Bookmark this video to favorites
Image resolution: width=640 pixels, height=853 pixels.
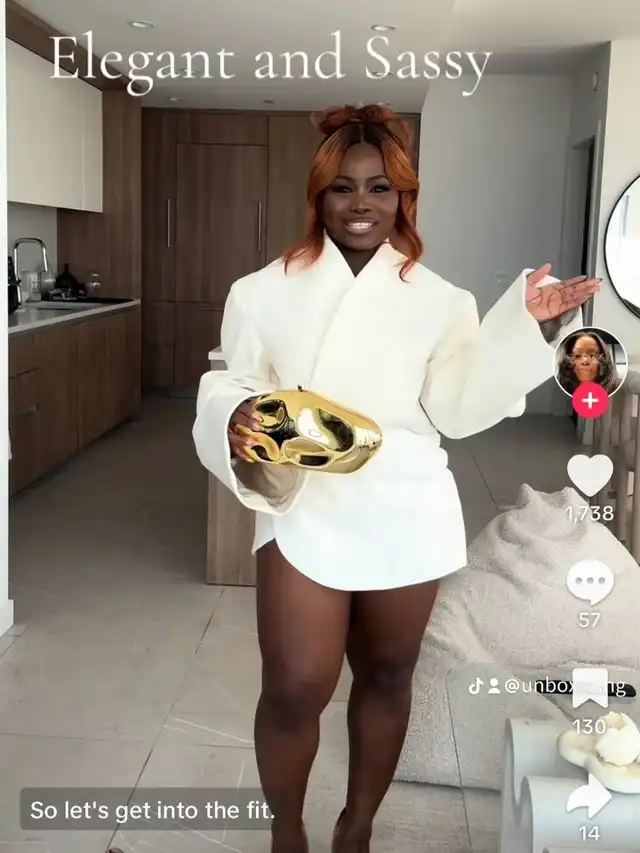pyautogui.click(x=590, y=688)
